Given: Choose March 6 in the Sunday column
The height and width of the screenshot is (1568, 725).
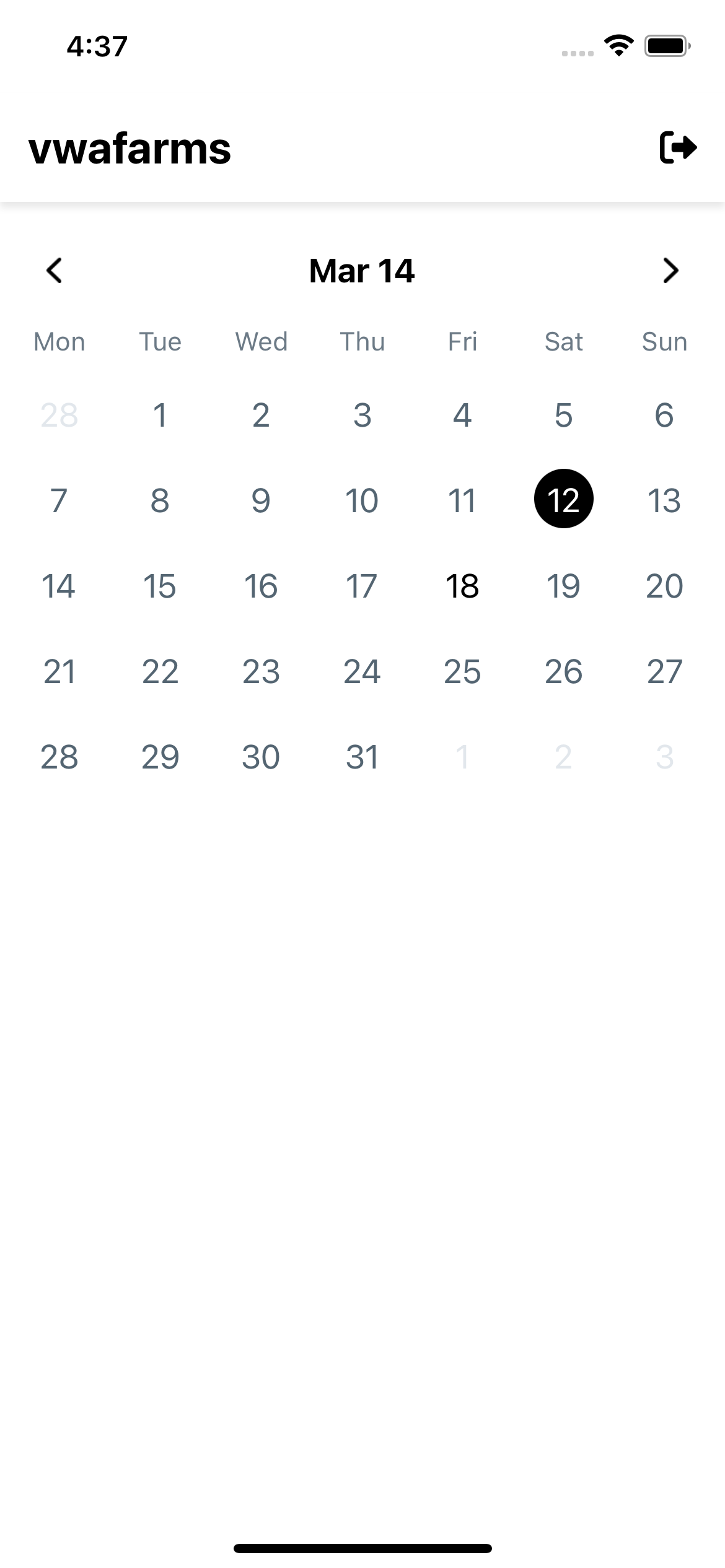Looking at the screenshot, I should pyautogui.click(x=664, y=414).
